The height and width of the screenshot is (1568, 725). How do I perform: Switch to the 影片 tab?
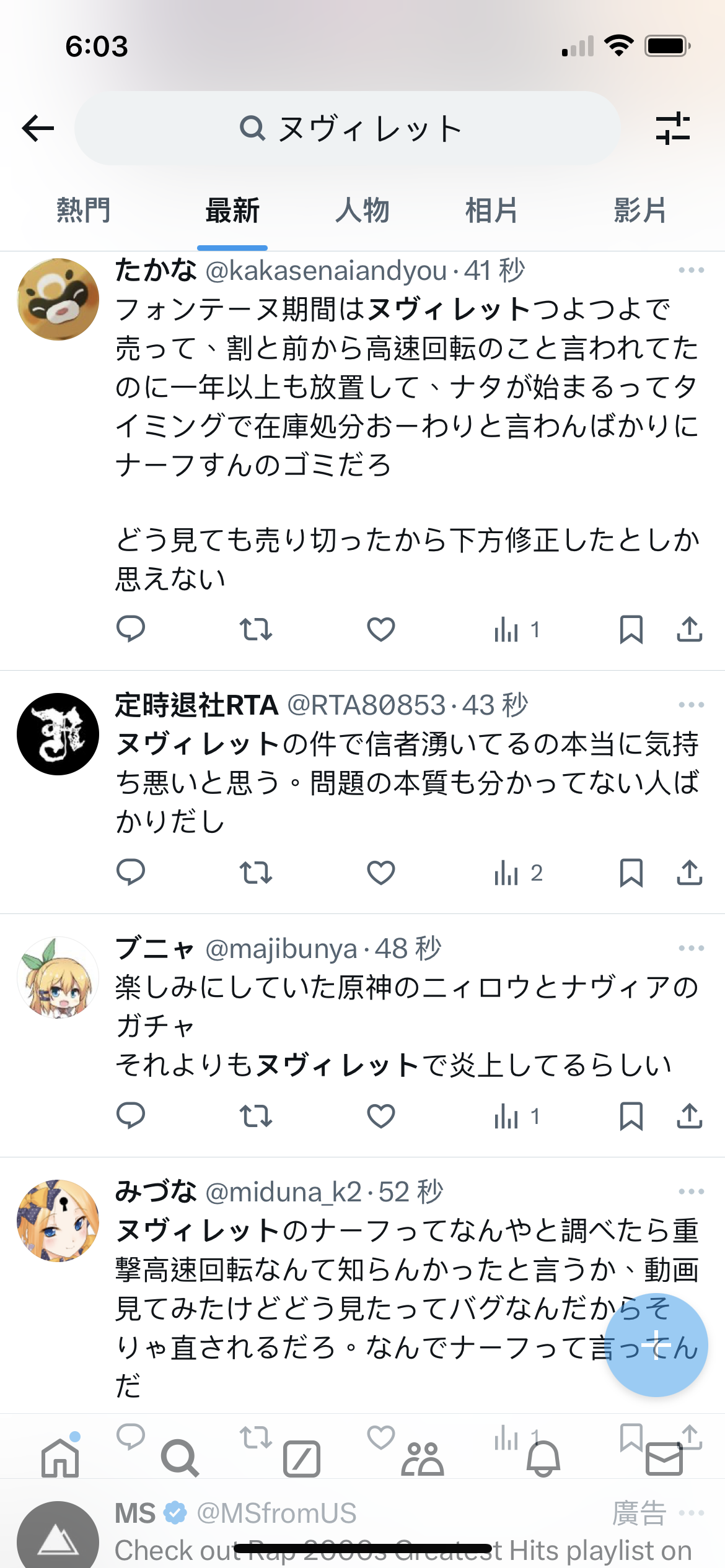click(x=639, y=211)
